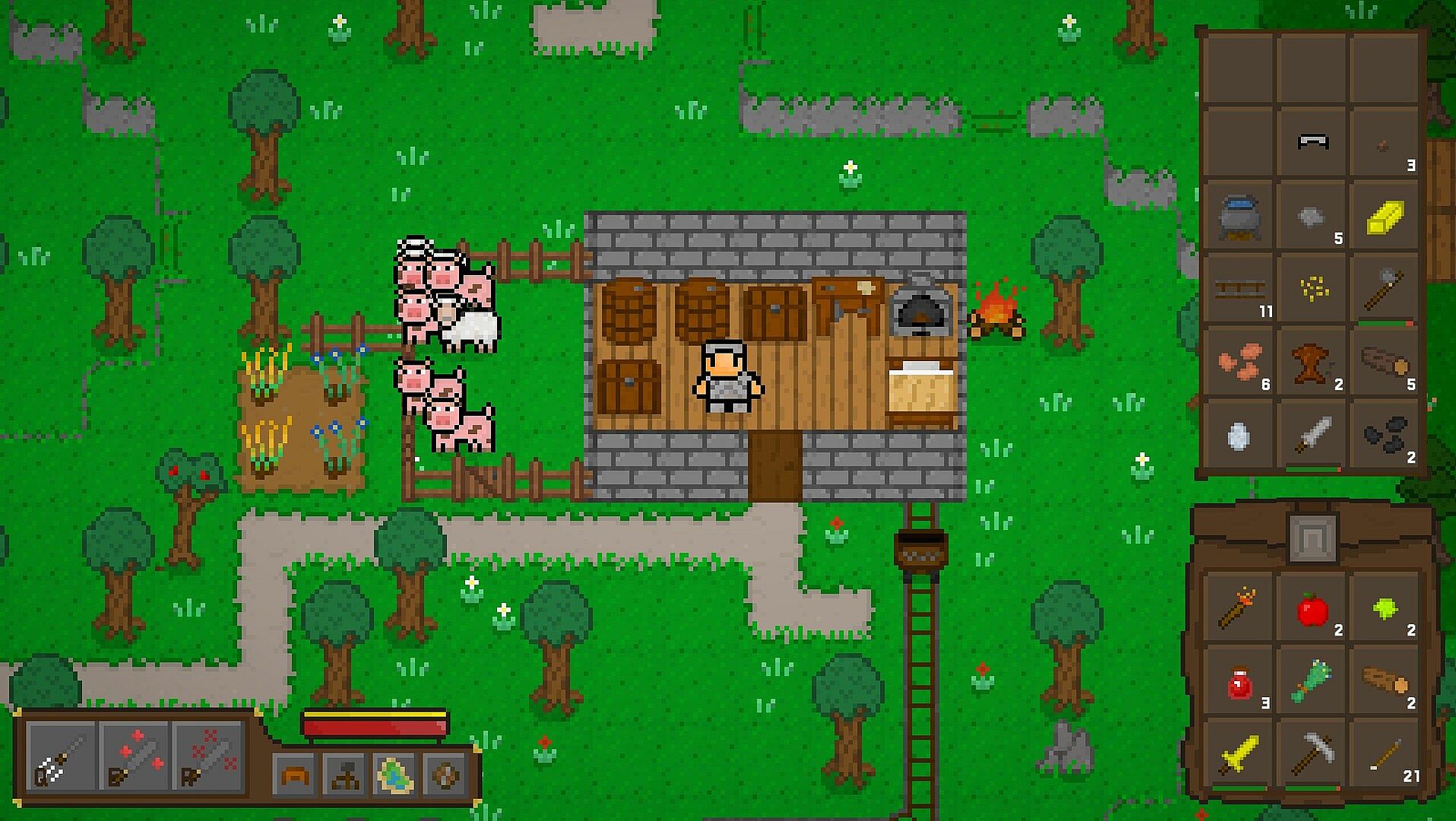Open the world map button
Image resolution: width=1456 pixels, height=821 pixels.
coord(396,775)
